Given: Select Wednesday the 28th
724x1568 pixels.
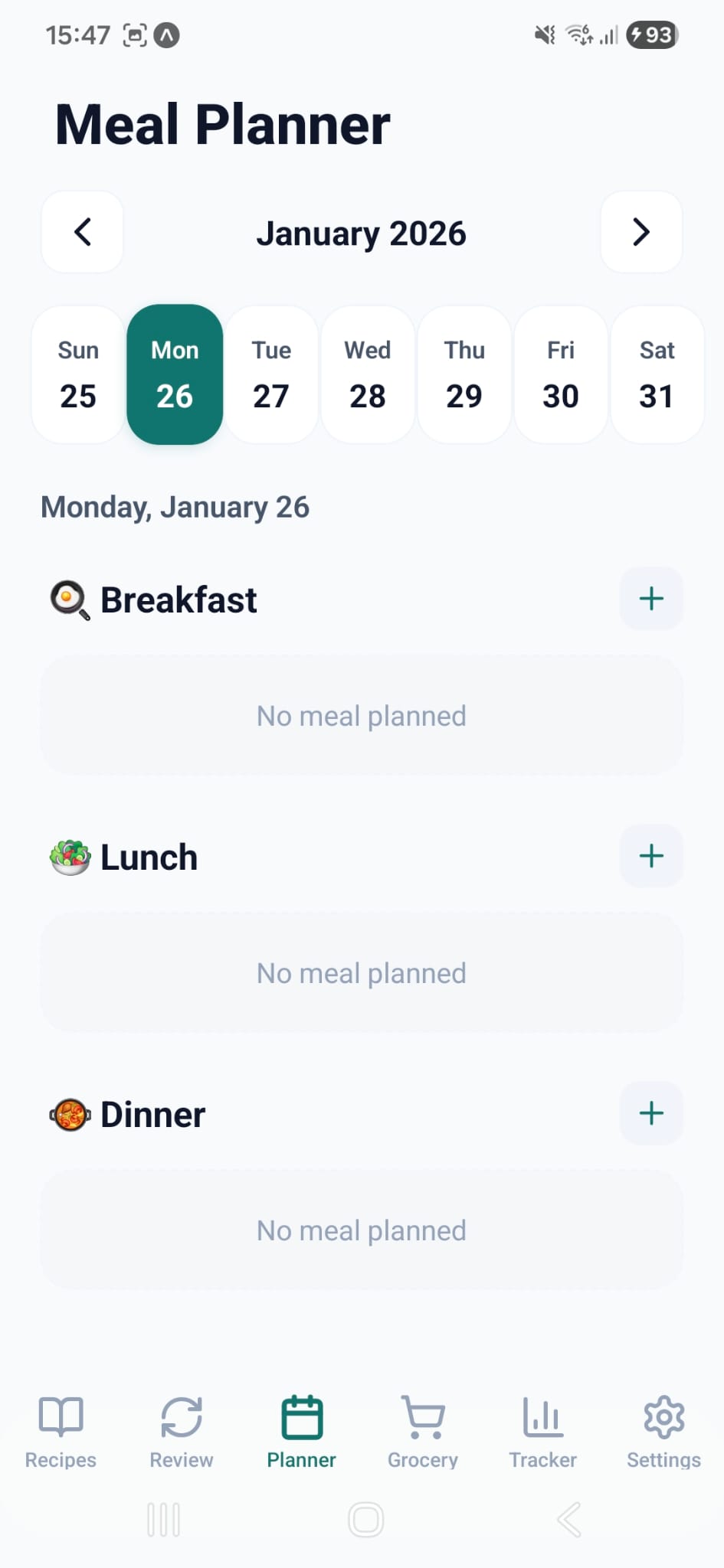Looking at the screenshot, I should 367,374.
